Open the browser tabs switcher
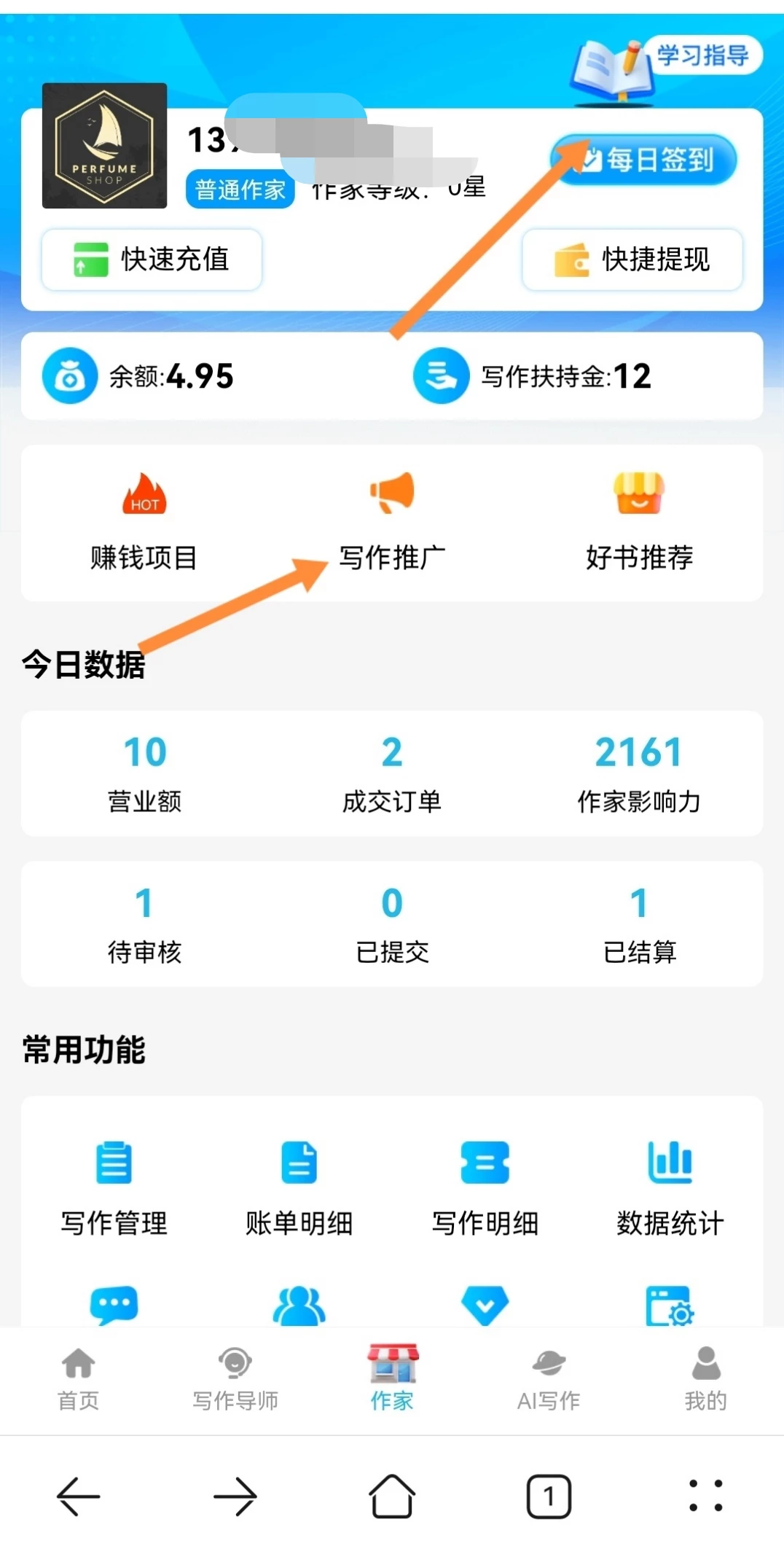 coord(549,1496)
